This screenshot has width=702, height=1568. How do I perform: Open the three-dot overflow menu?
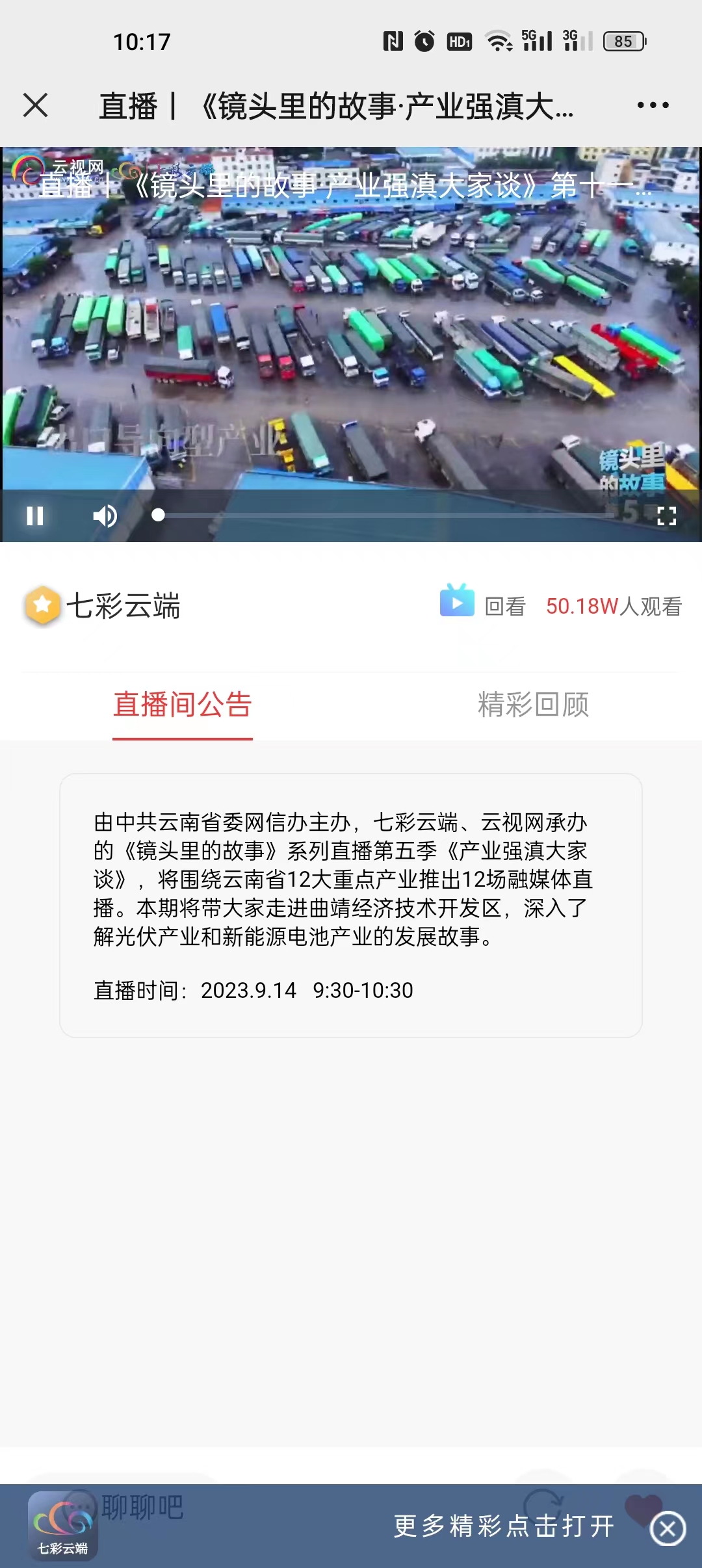(x=653, y=105)
